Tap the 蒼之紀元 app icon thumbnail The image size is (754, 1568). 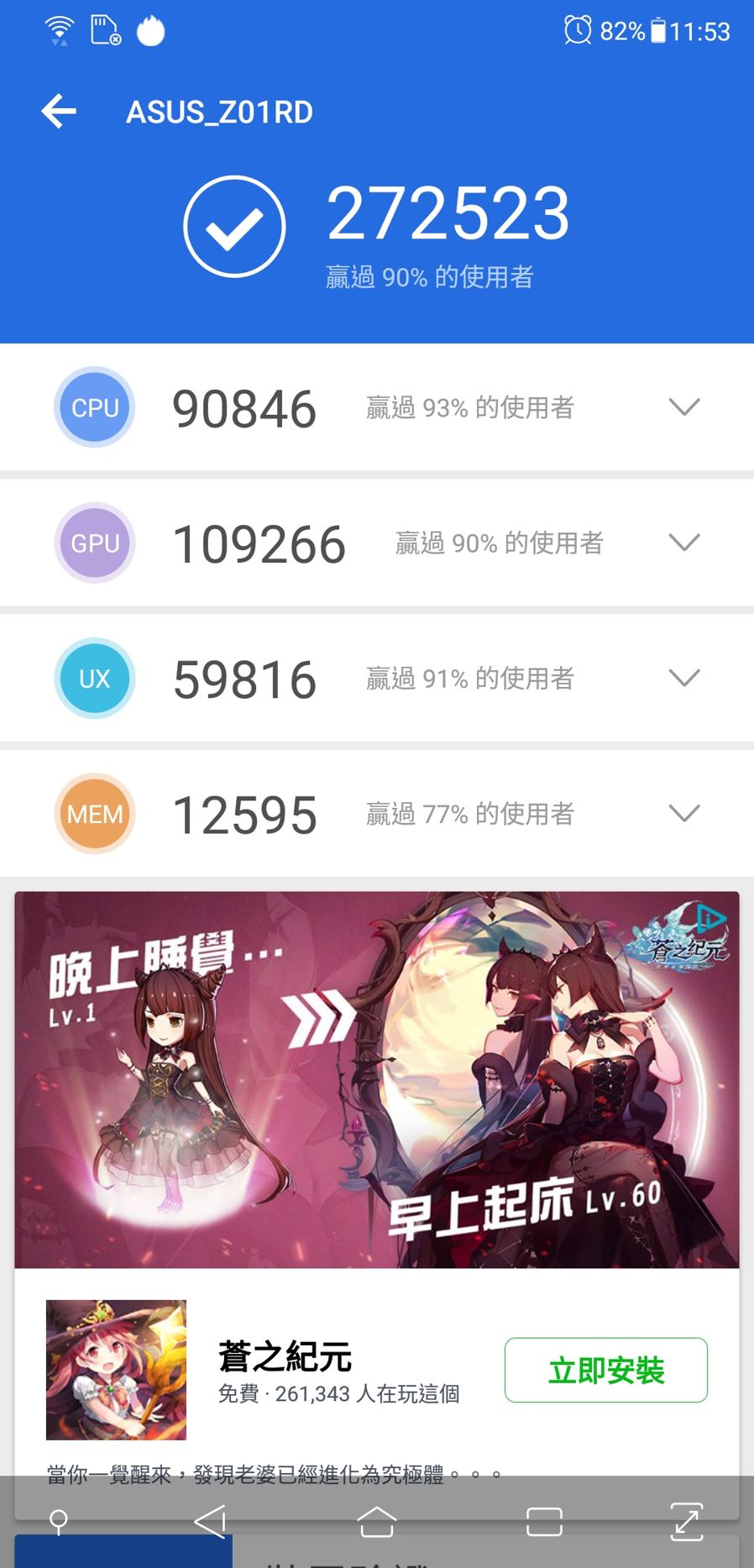(116, 1370)
